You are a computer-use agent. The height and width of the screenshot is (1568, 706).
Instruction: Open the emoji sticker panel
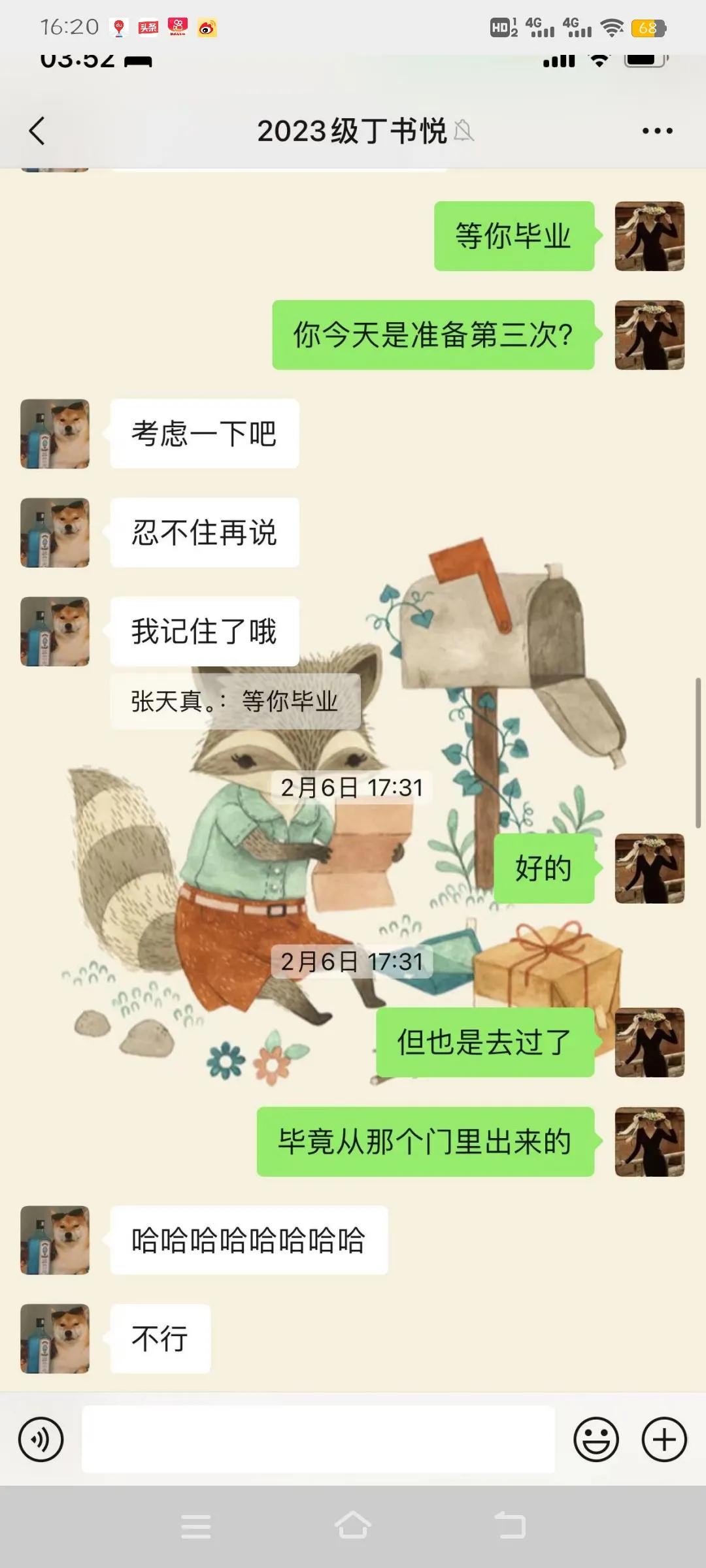(596, 1439)
